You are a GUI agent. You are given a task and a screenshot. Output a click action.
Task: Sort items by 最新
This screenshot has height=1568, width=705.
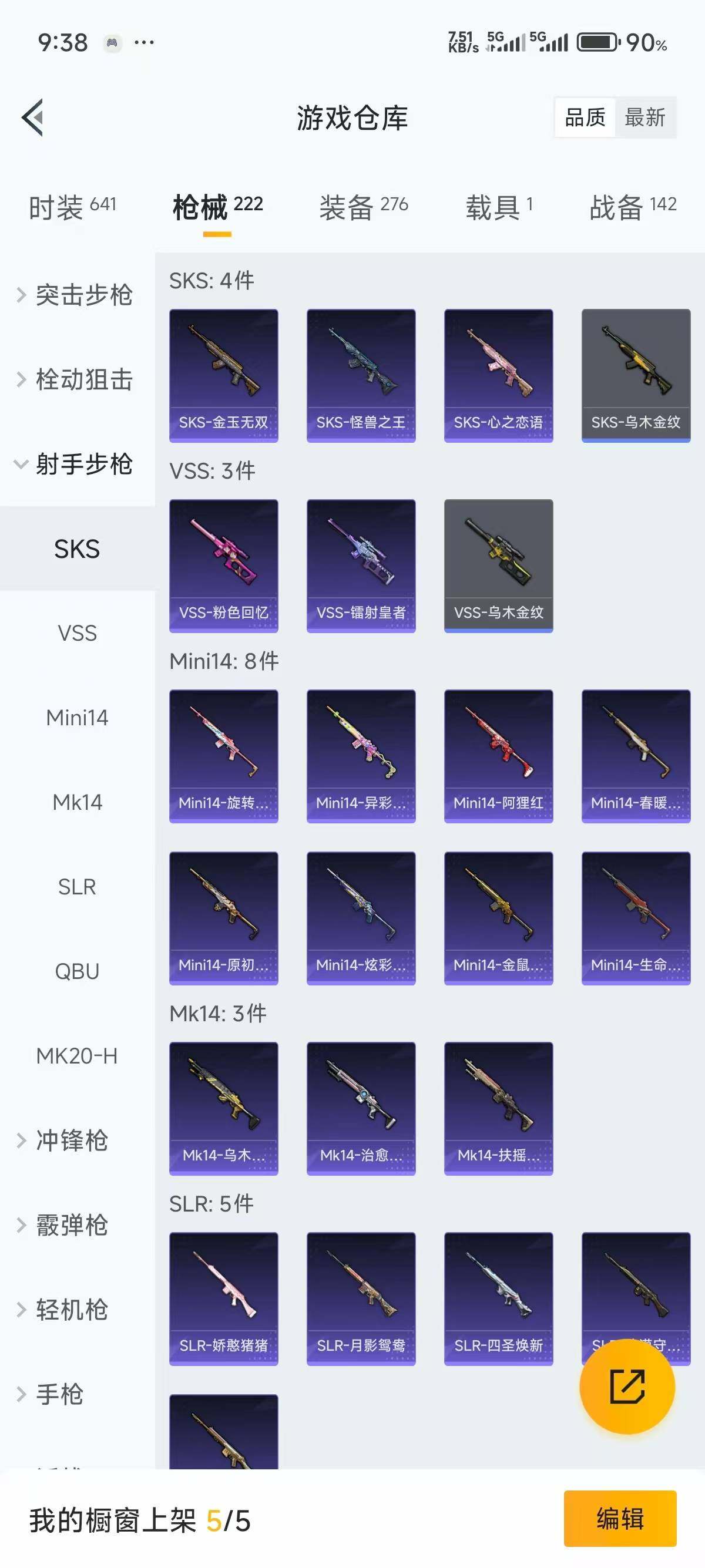644,117
